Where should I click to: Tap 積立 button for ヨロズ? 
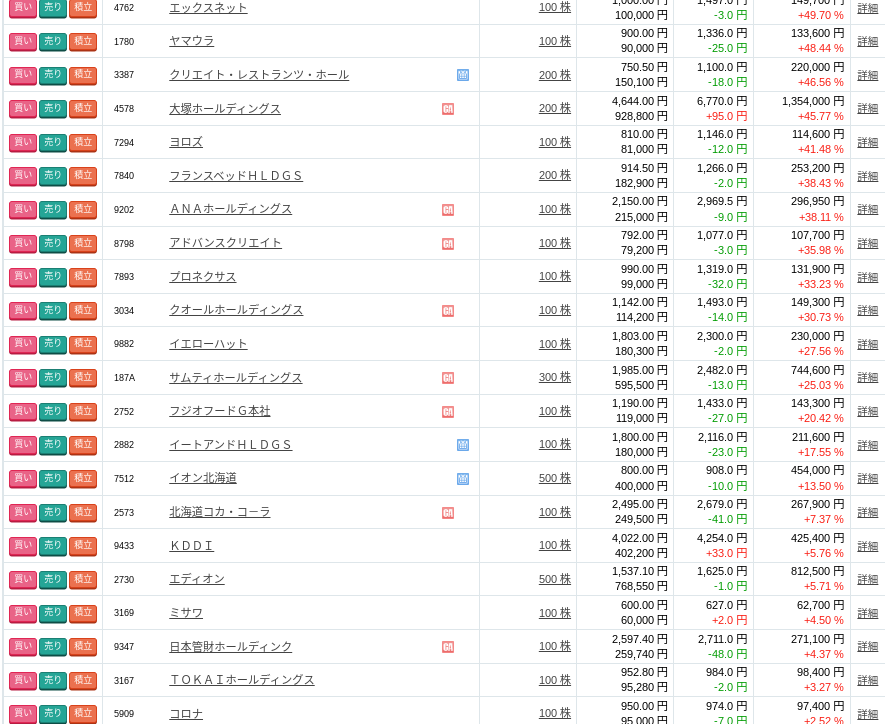(x=83, y=142)
